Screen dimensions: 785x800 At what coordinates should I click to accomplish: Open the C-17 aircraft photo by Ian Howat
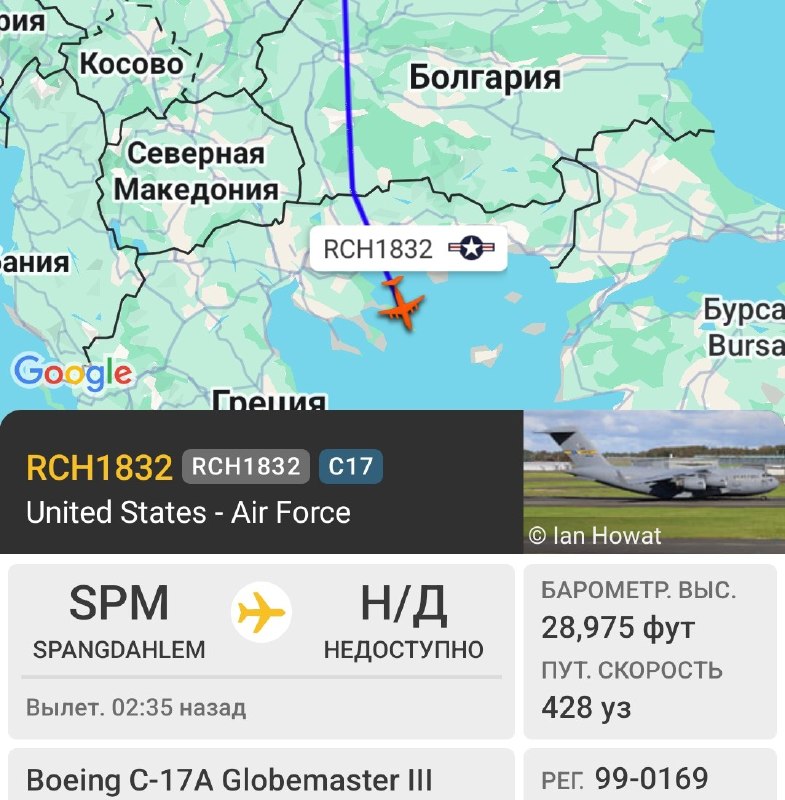tap(653, 481)
